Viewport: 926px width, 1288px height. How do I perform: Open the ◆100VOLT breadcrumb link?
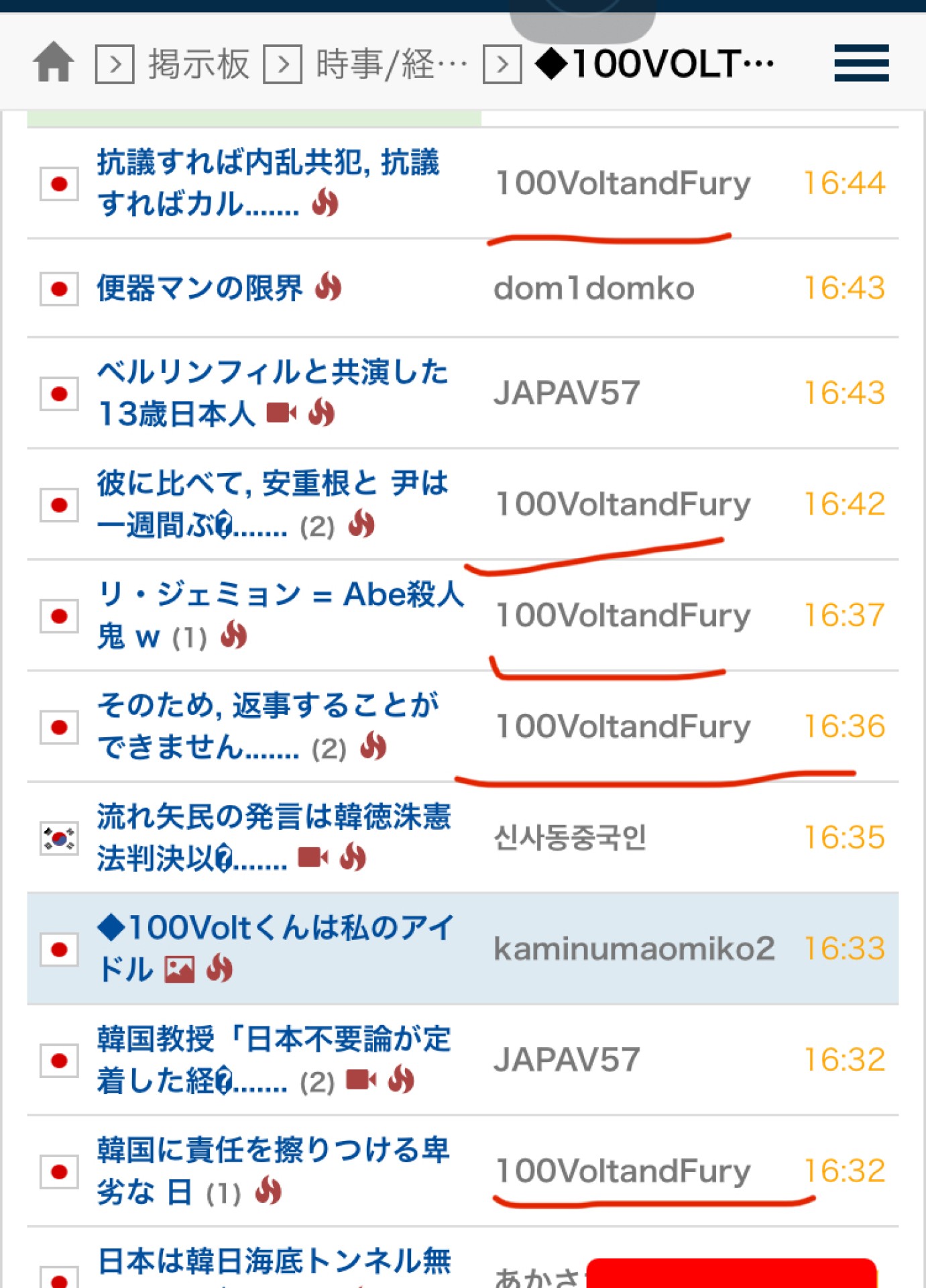click(x=654, y=64)
